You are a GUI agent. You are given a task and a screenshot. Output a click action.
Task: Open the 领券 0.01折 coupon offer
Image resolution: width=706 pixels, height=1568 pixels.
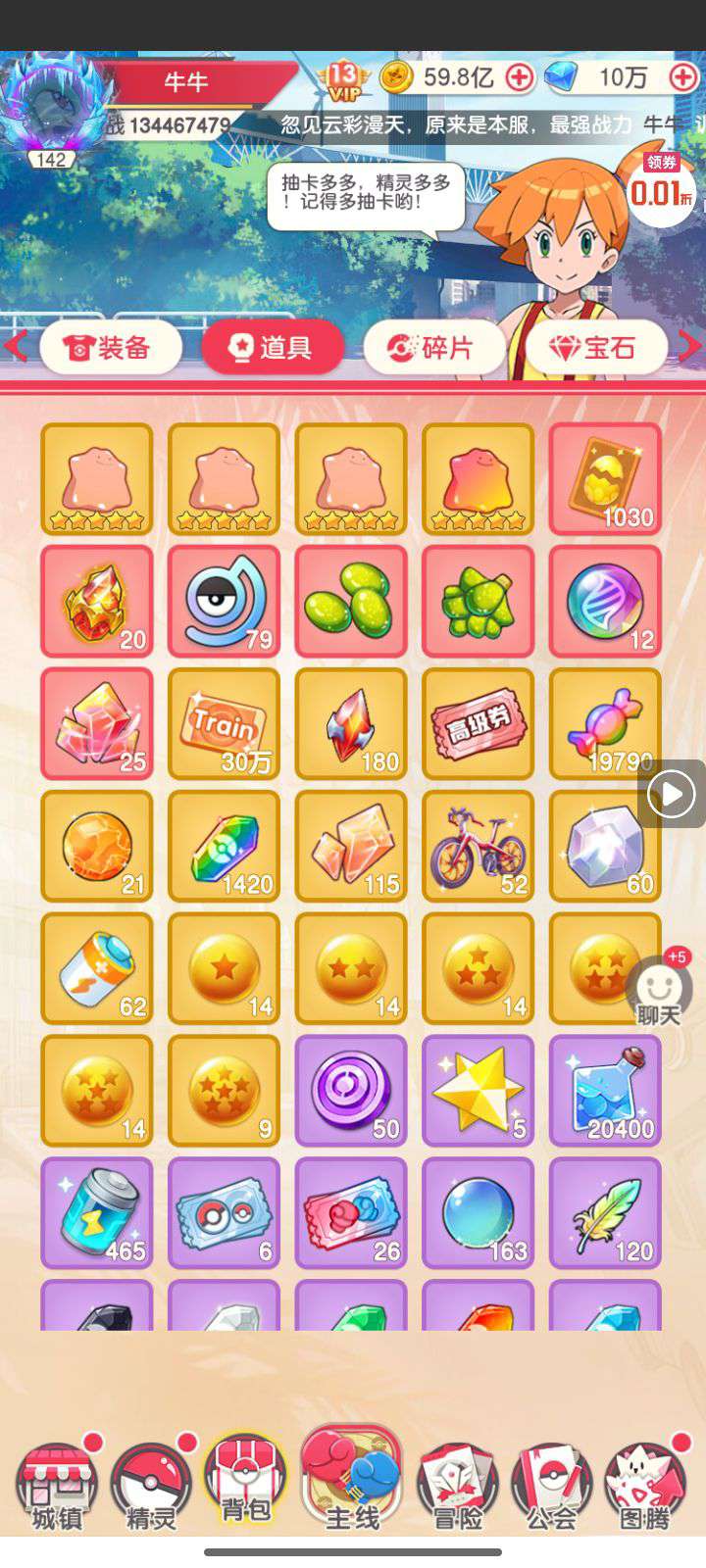click(x=661, y=188)
